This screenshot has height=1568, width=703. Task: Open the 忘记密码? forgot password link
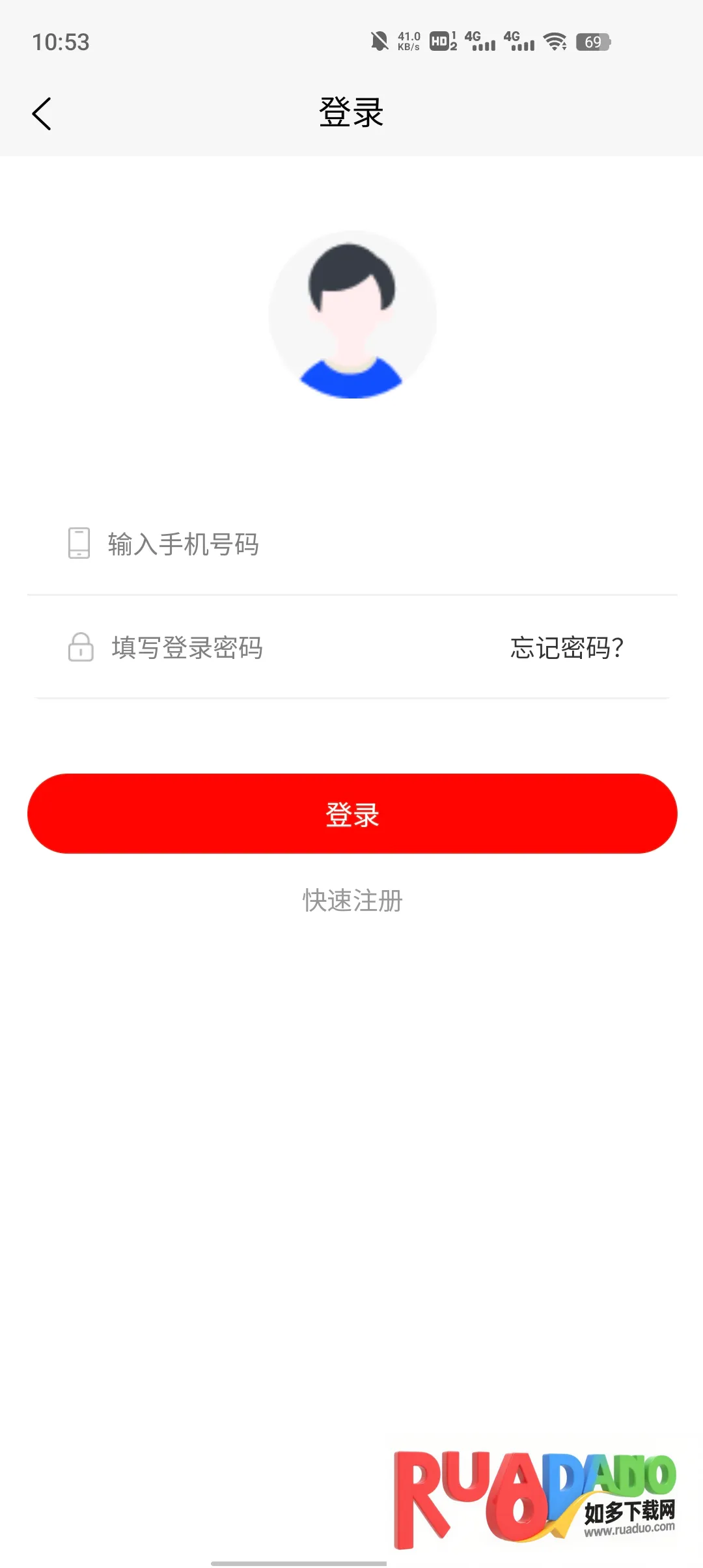click(566, 648)
